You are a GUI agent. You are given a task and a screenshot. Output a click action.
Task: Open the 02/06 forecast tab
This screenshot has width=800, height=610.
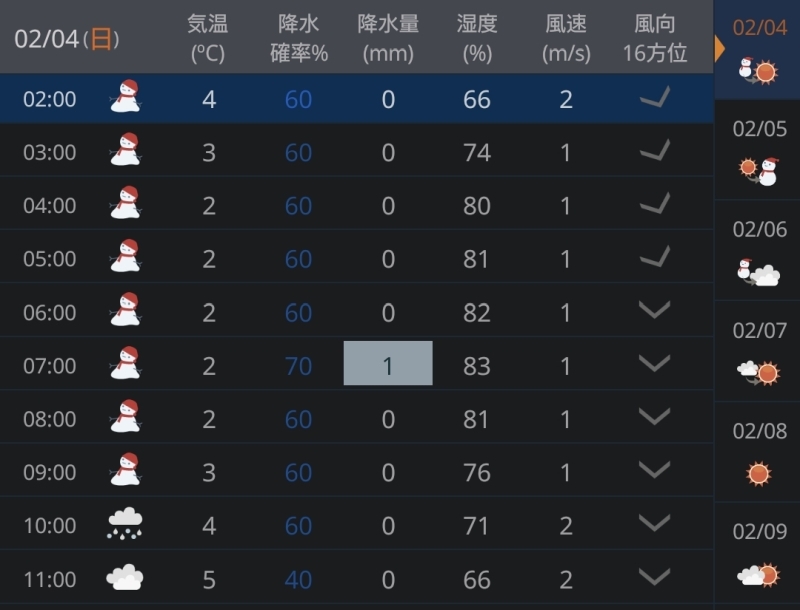tap(759, 251)
